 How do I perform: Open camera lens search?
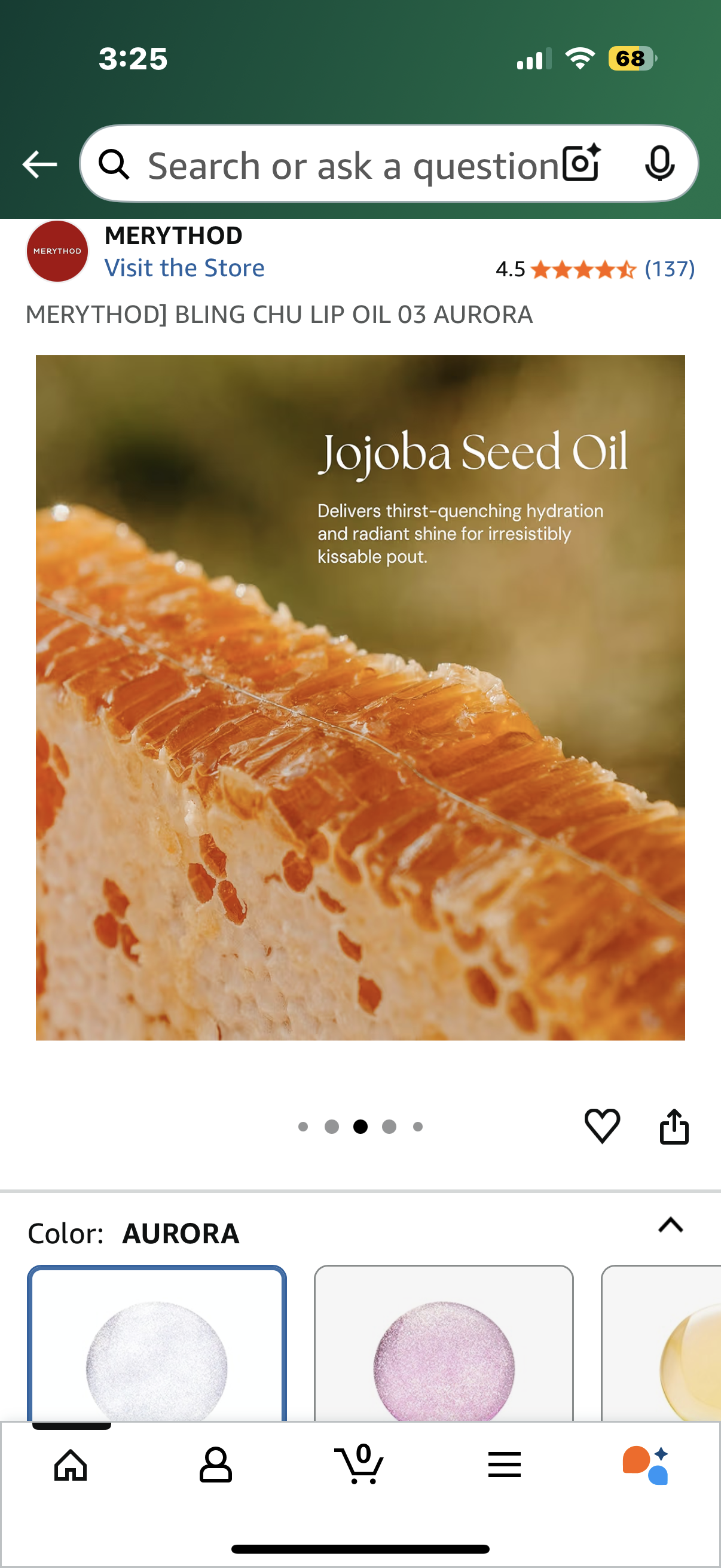point(581,163)
